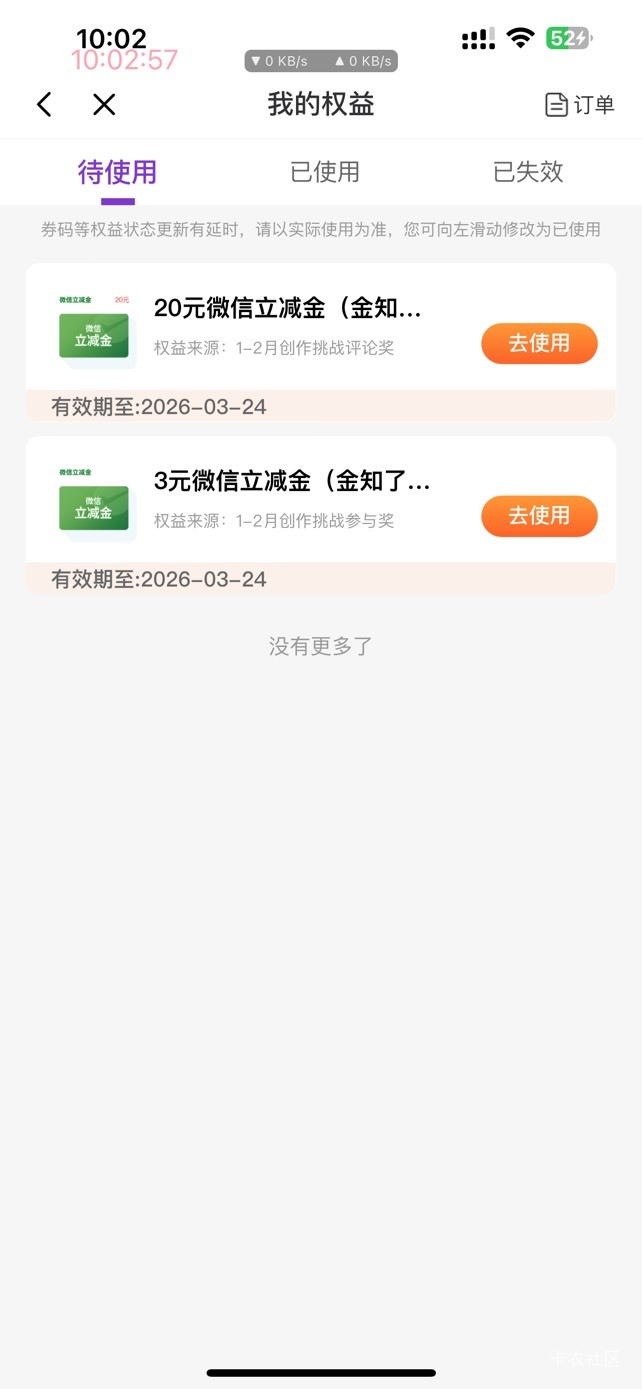Image resolution: width=642 pixels, height=1389 pixels.
Task: Switch to the 已使用 tab
Action: pos(324,172)
